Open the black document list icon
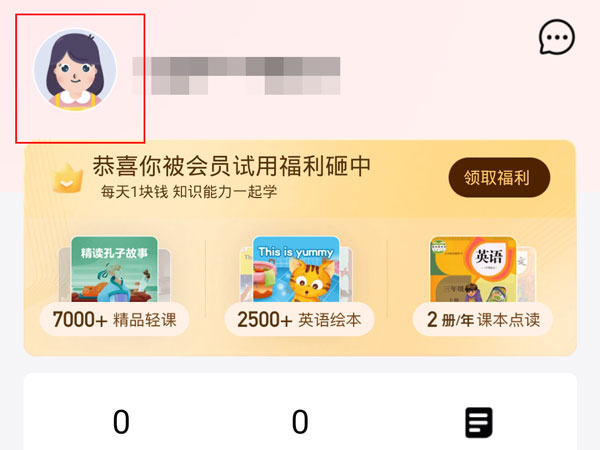Screen dimensions: 600x450 click(479, 423)
